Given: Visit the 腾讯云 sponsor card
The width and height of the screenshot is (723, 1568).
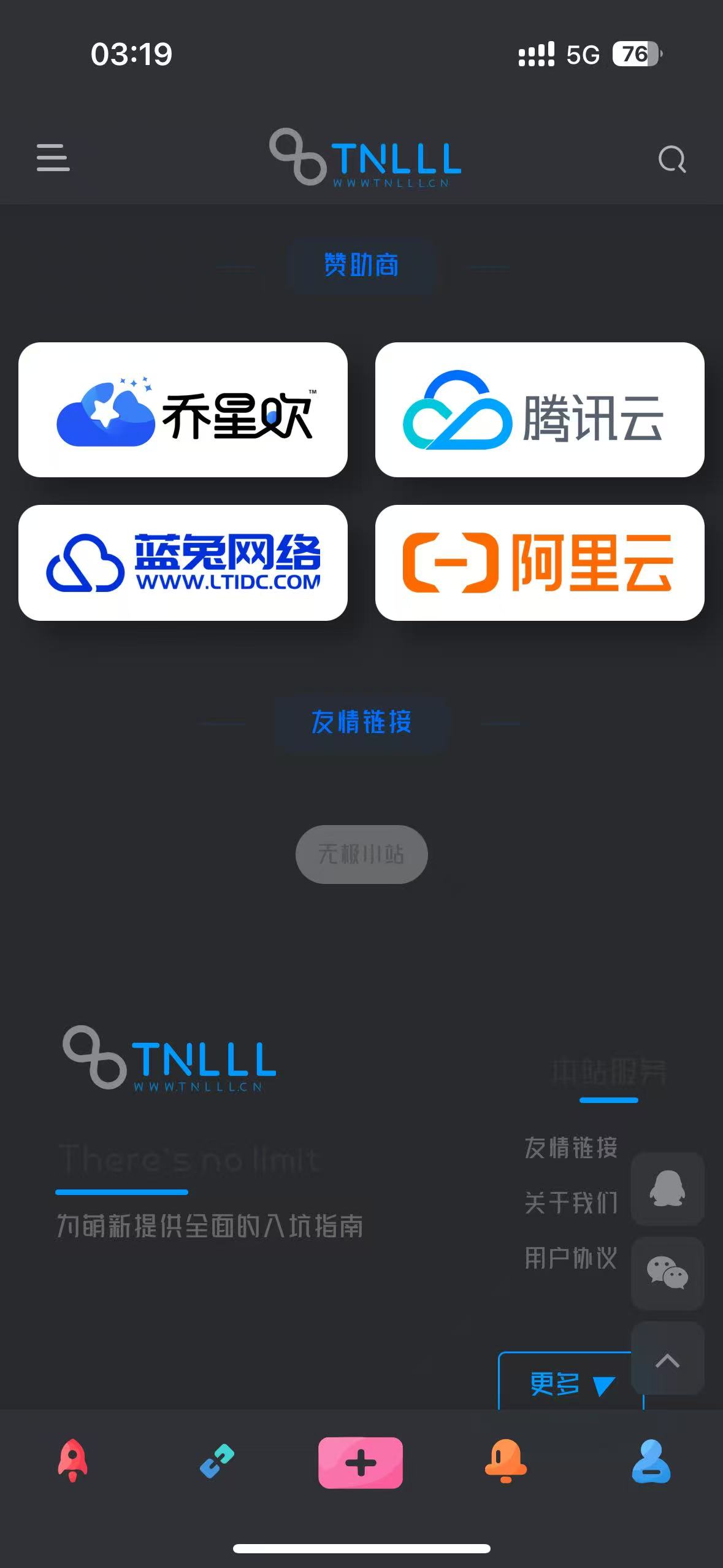Looking at the screenshot, I should 541,410.
